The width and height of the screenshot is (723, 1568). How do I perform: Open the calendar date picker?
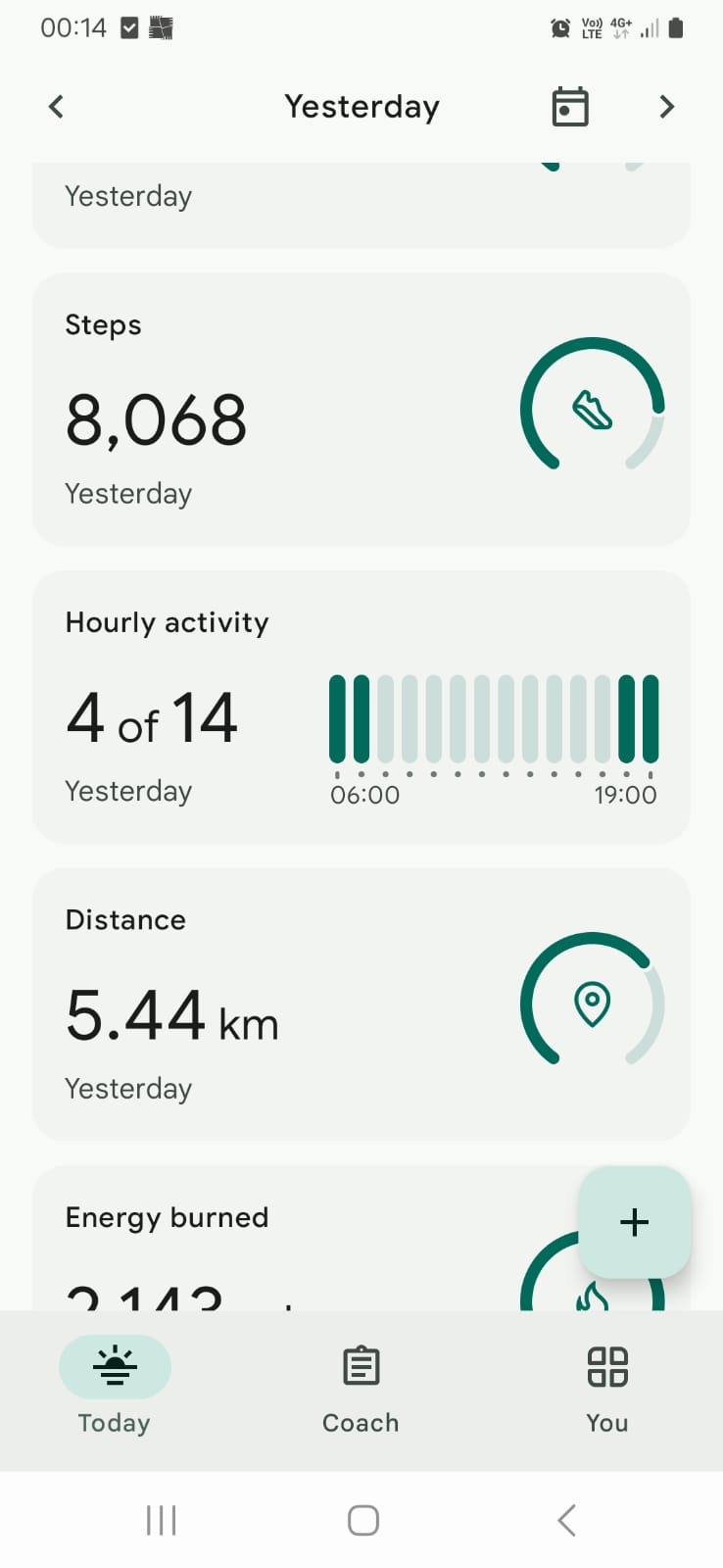click(570, 107)
